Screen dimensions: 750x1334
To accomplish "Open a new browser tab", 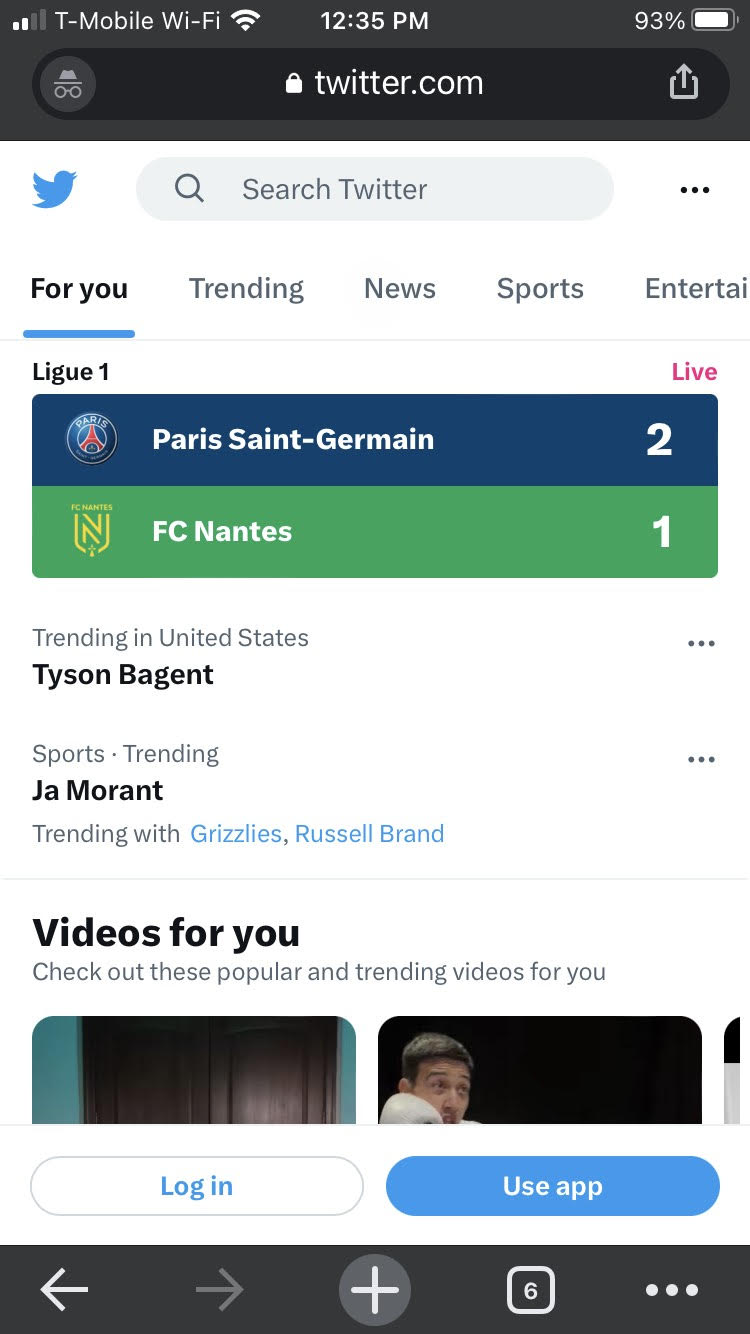I will pos(375,1291).
